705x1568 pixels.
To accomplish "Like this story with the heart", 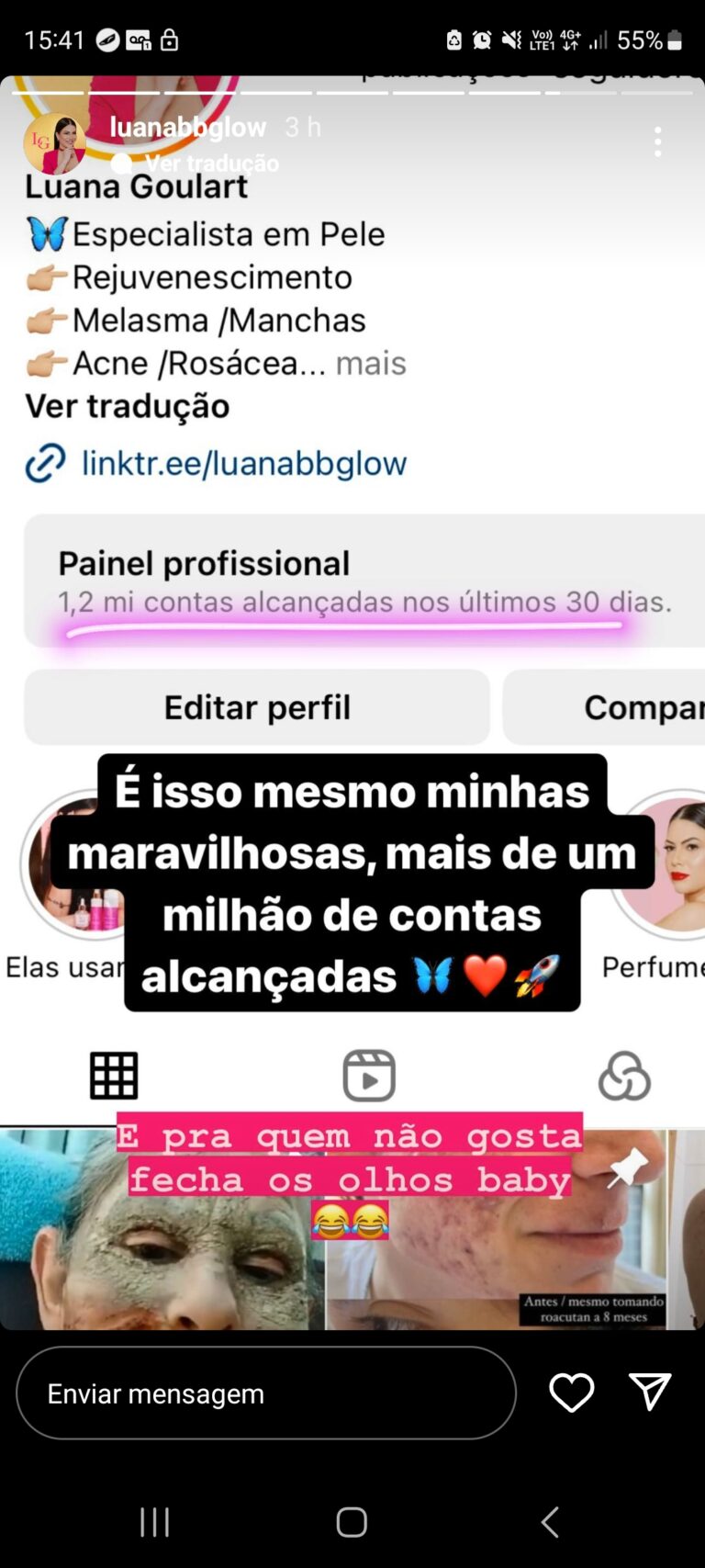I will [571, 1393].
